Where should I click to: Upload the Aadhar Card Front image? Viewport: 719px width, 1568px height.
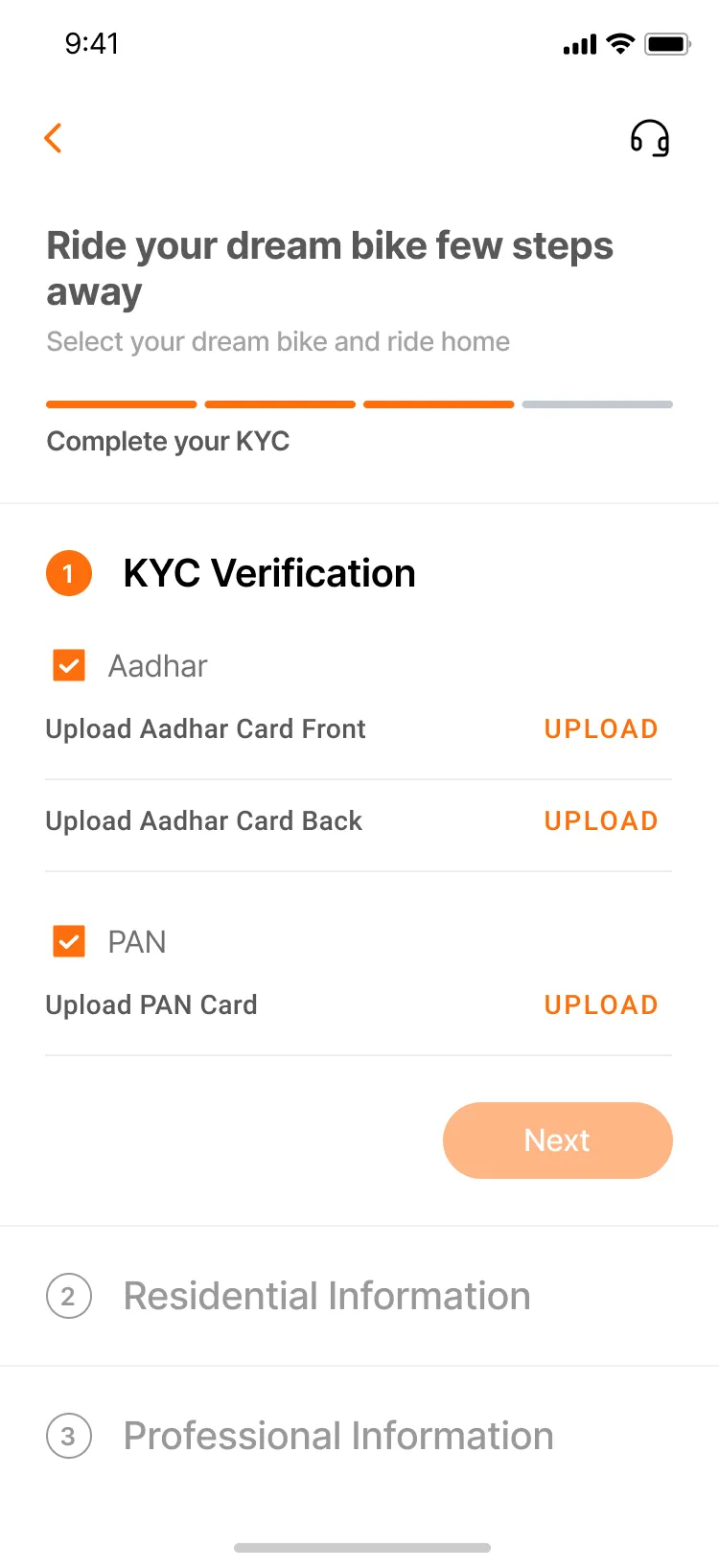click(601, 728)
